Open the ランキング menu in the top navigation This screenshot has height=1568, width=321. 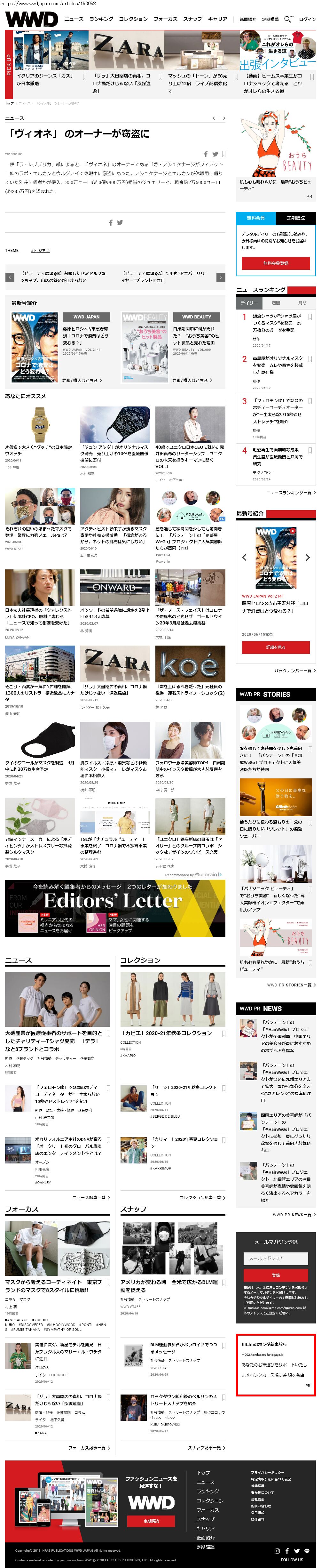101,19
